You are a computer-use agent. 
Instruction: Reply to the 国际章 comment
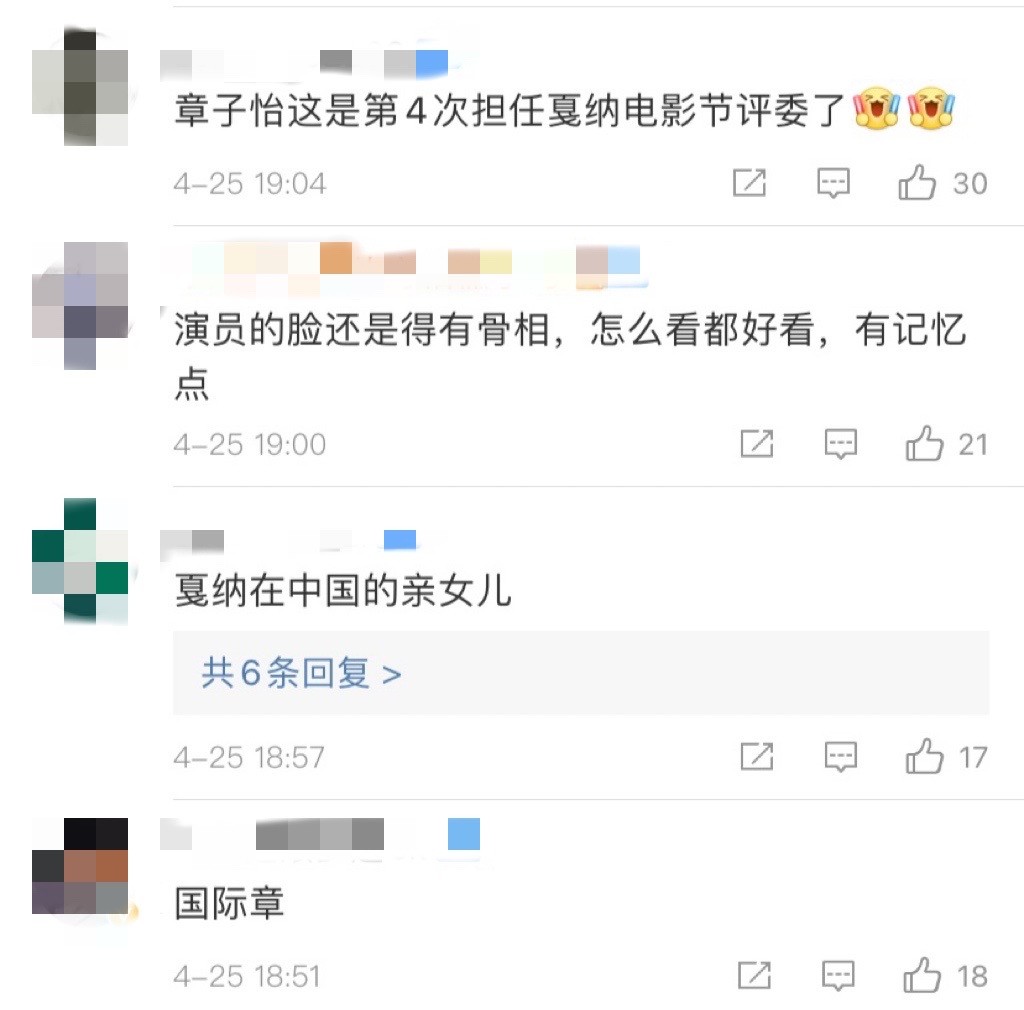click(838, 975)
